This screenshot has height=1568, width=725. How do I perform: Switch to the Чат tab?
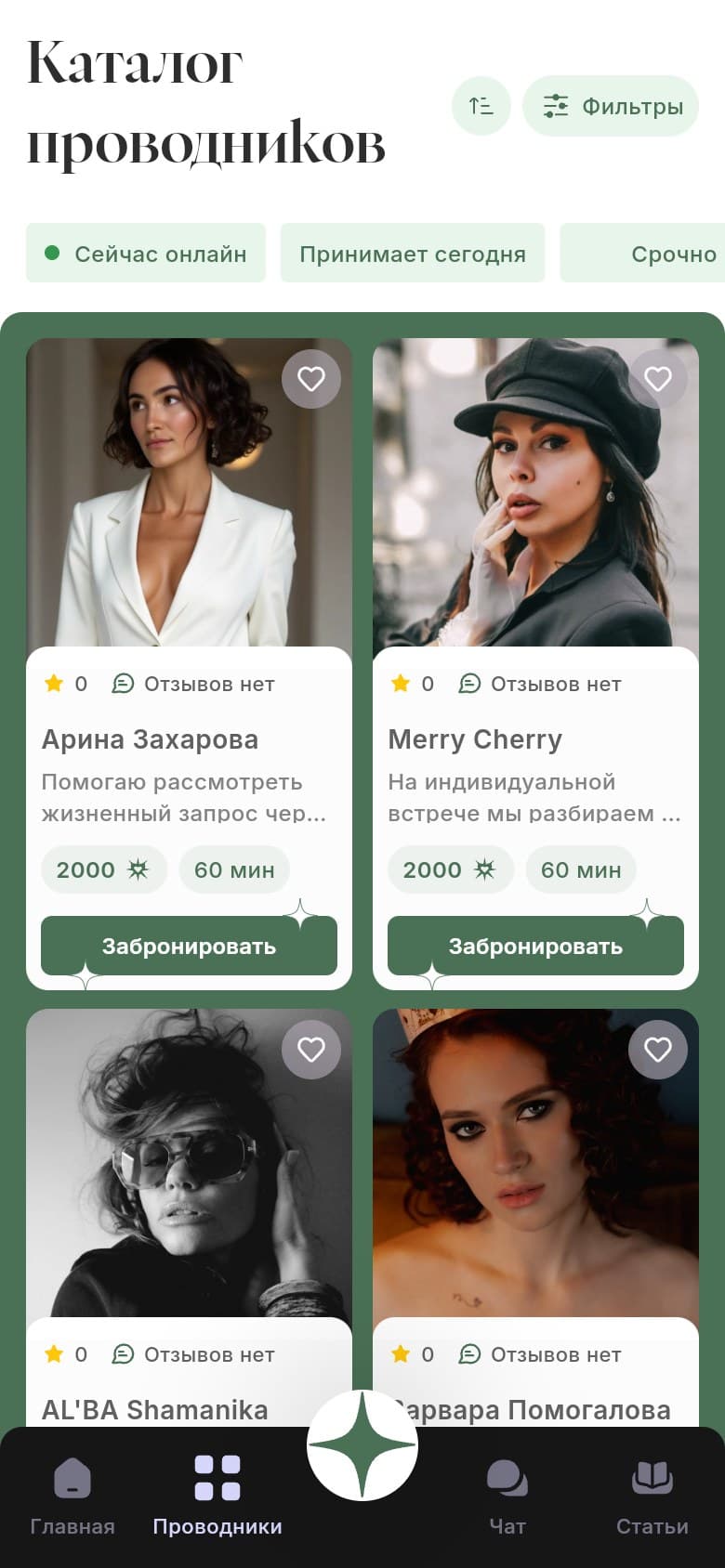click(x=507, y=1496)
